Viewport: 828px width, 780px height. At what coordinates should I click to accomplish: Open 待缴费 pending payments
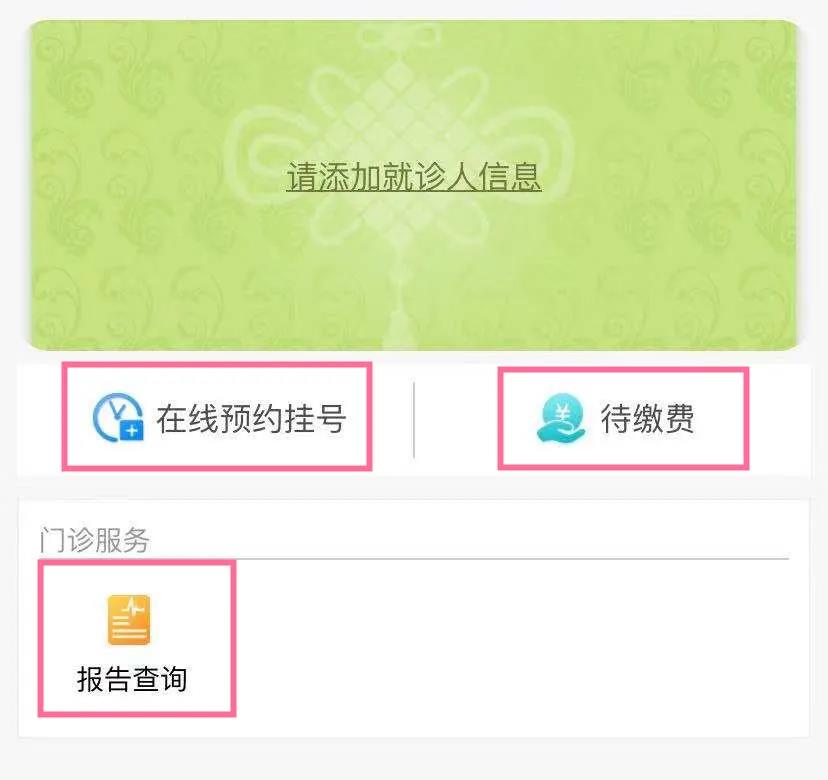point(622,418)
